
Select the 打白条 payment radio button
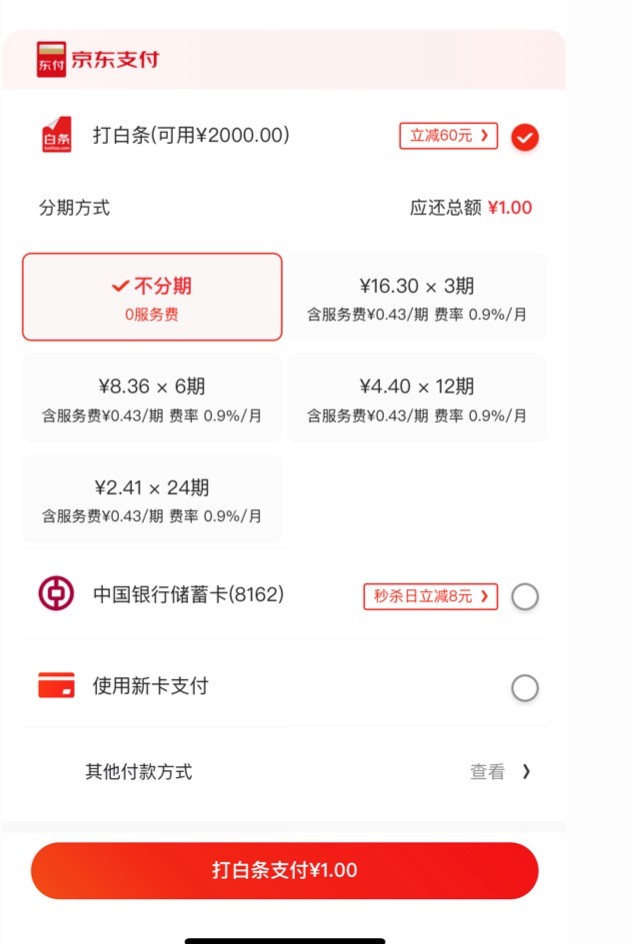pyautogui.click(x=524, y=137)
